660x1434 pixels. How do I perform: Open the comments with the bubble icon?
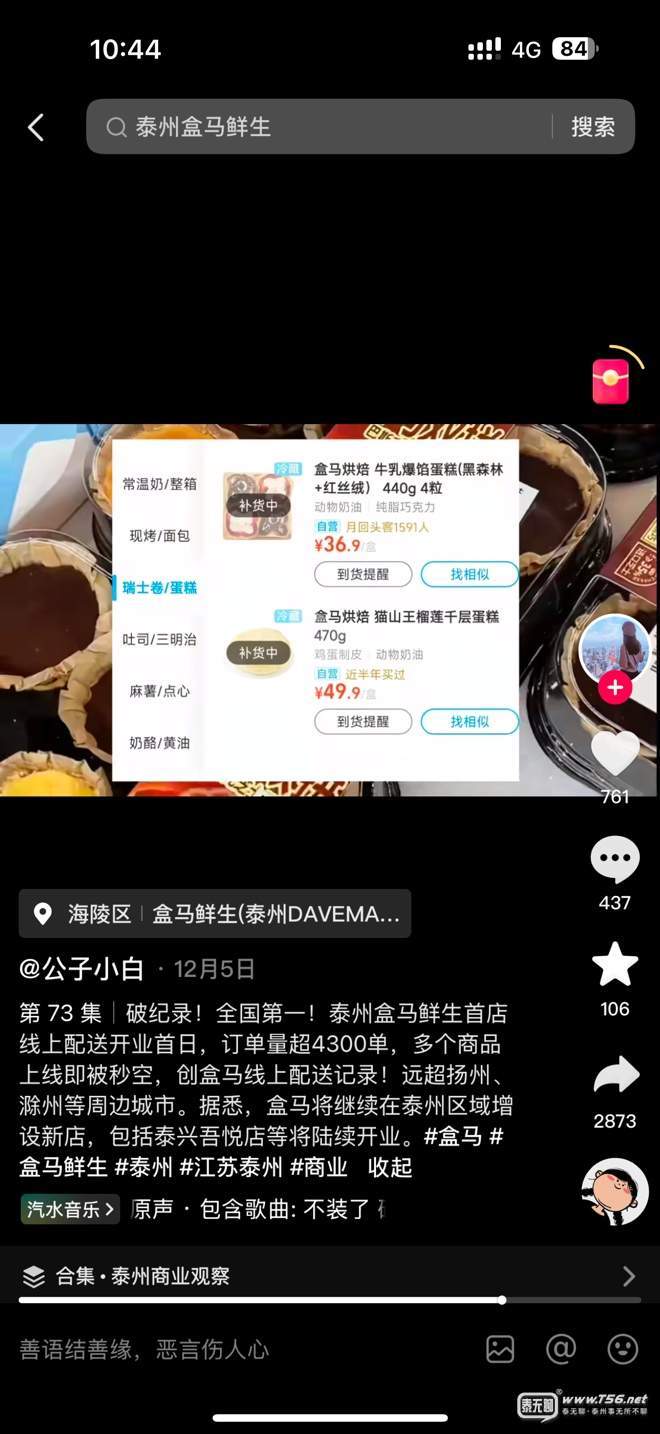coord(615,859)
